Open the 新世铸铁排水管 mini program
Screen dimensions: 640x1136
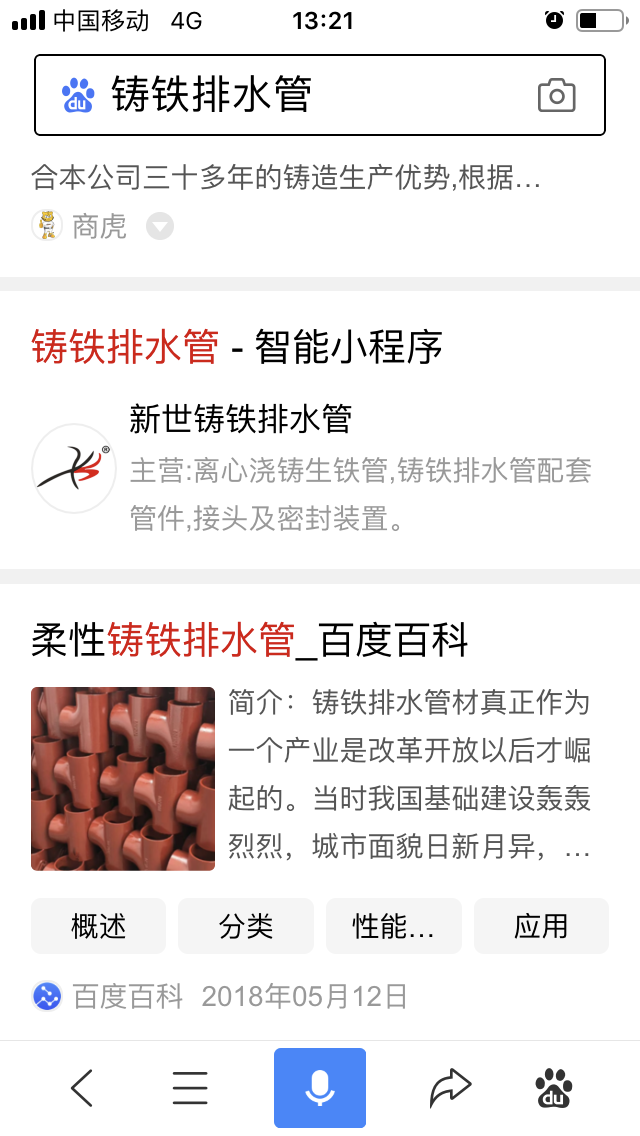point(240,419)
